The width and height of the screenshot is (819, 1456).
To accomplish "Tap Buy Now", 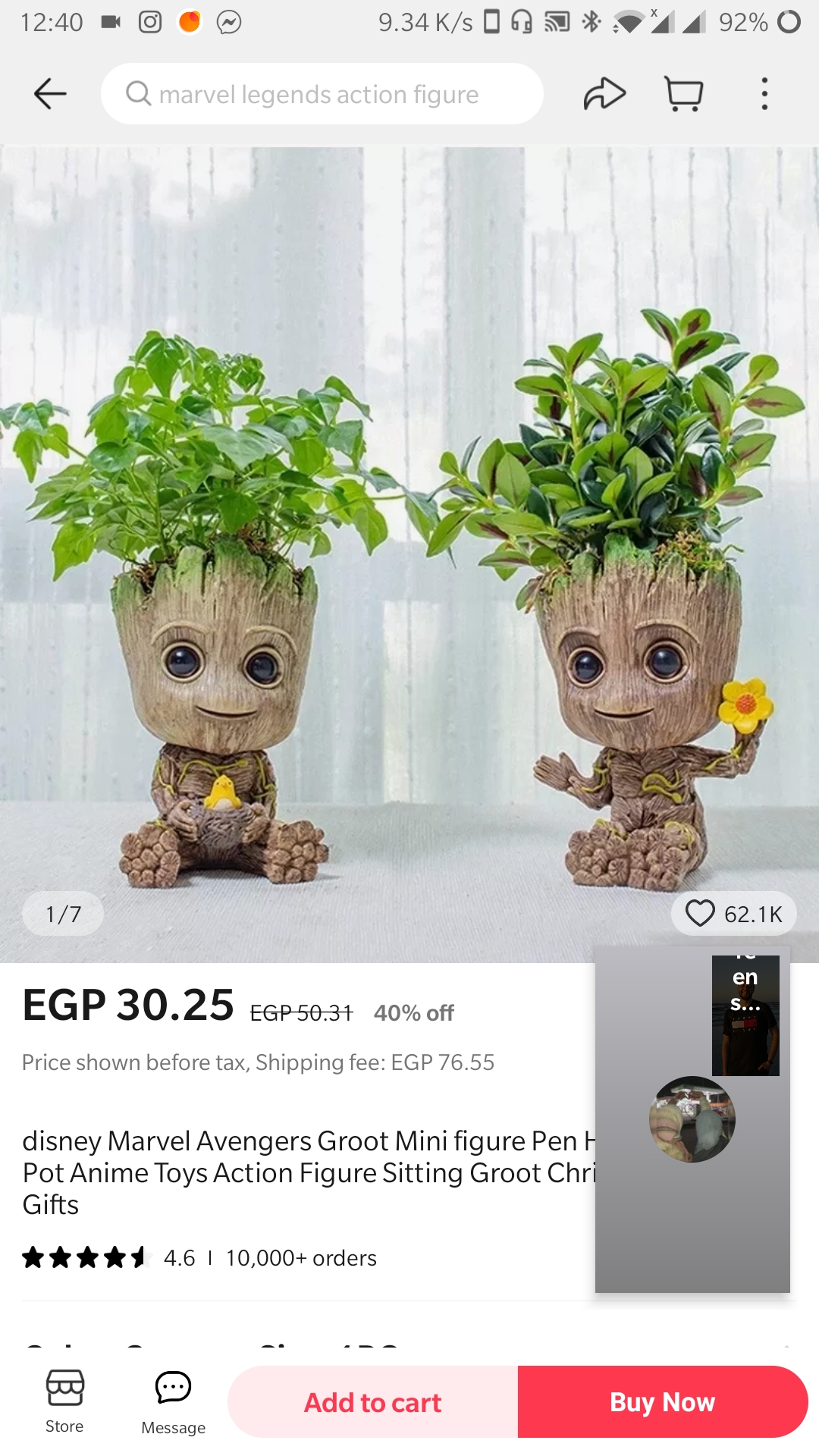I will [662, 1402].
